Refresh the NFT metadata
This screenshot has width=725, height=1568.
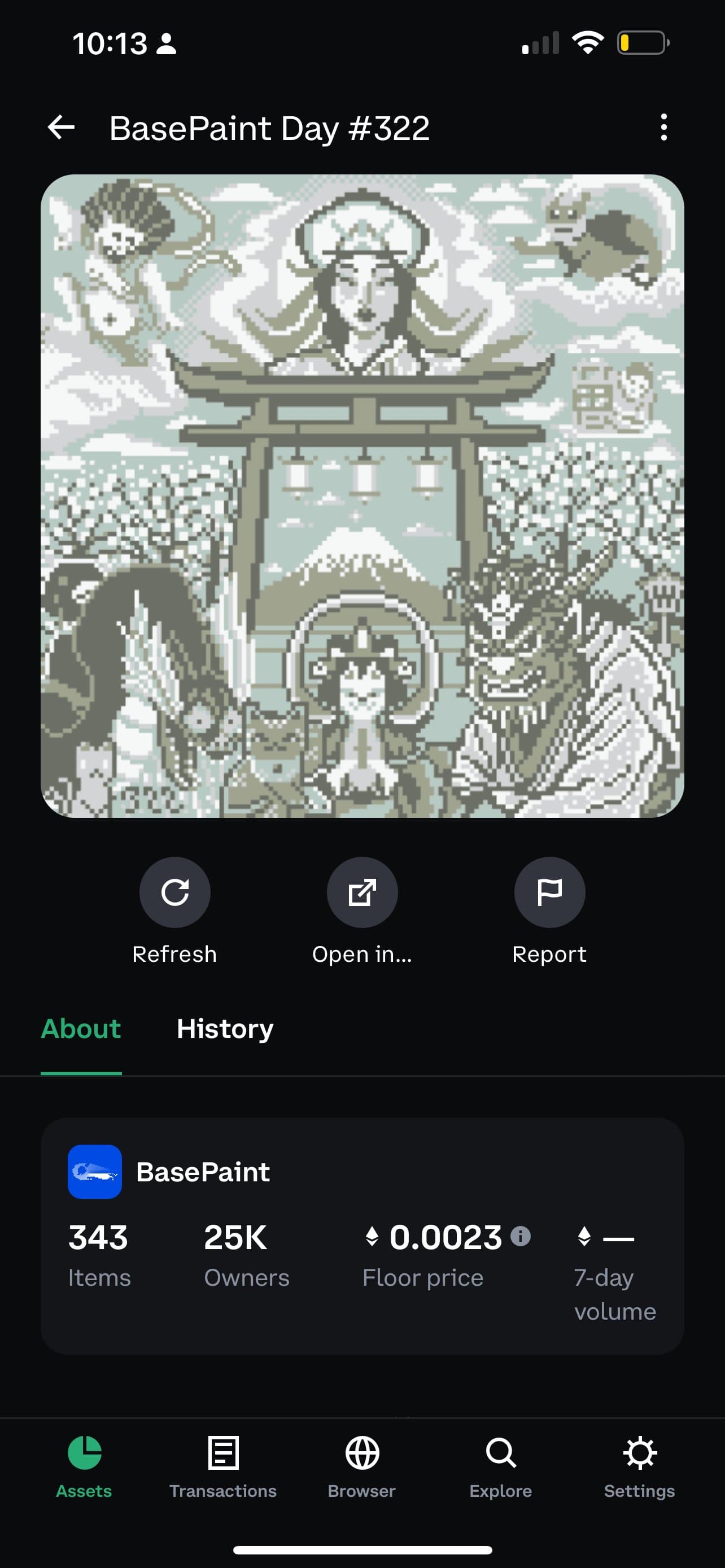tap(174, 892)
